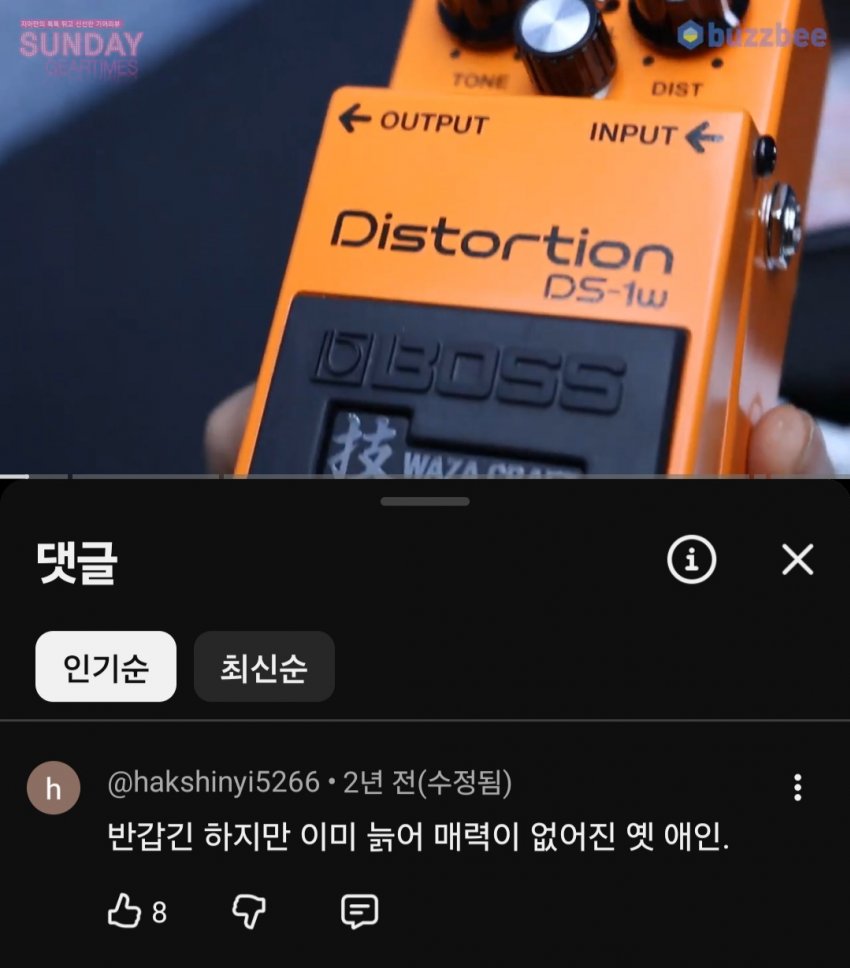The height and width of the screenshot is (968, 850).
Task: Close the 댓글 comments panel
Action: coord(797,560)
